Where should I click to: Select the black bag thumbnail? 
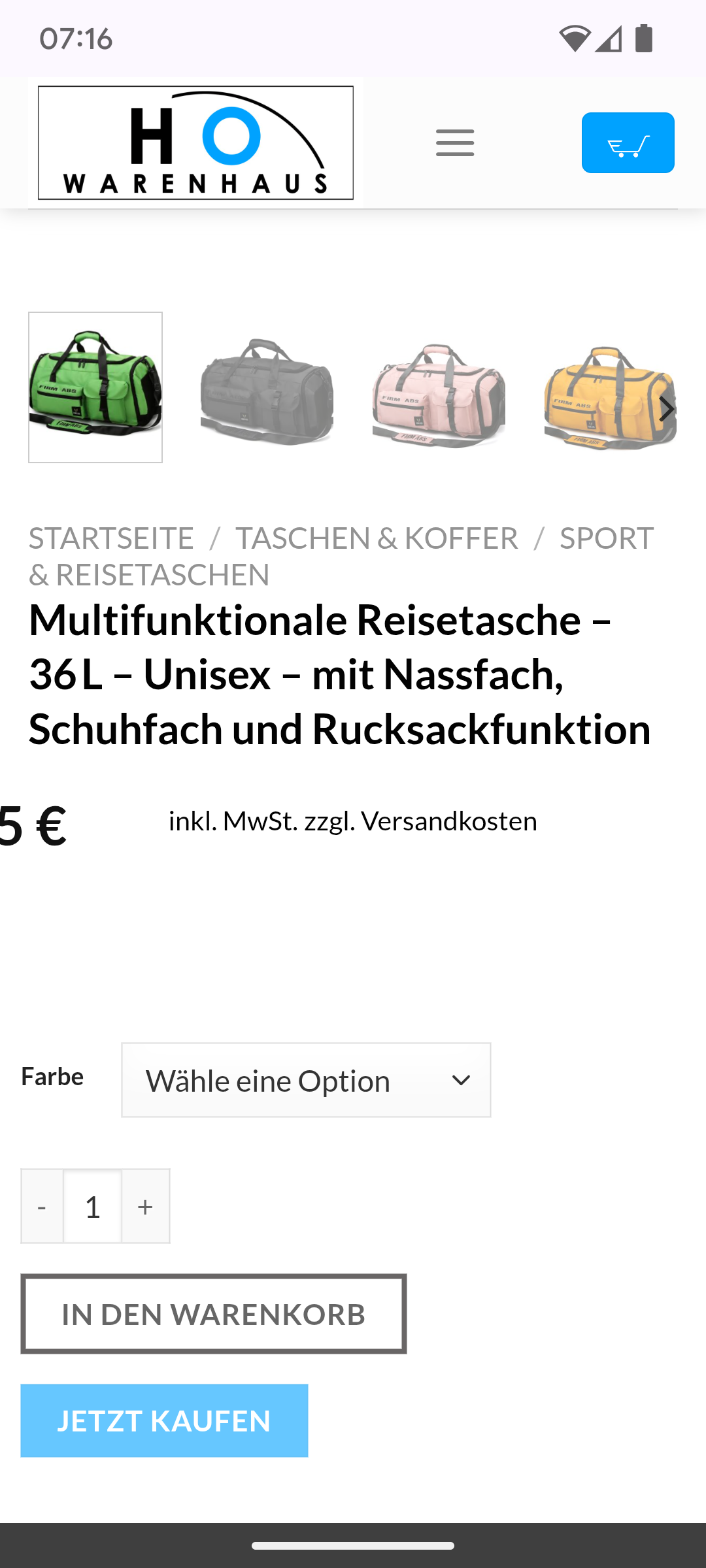267,392
